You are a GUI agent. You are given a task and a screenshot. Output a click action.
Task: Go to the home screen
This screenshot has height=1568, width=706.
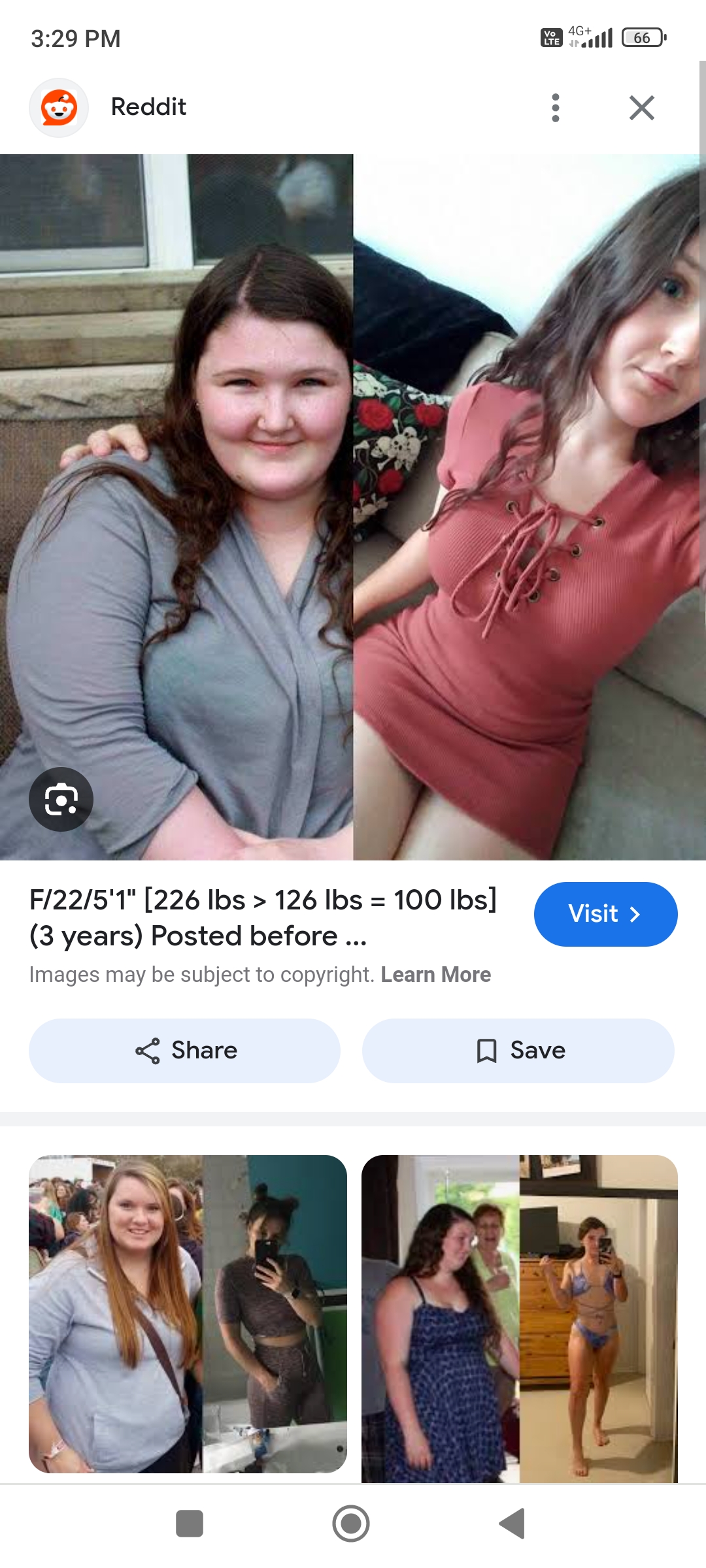pos(351,1524)
